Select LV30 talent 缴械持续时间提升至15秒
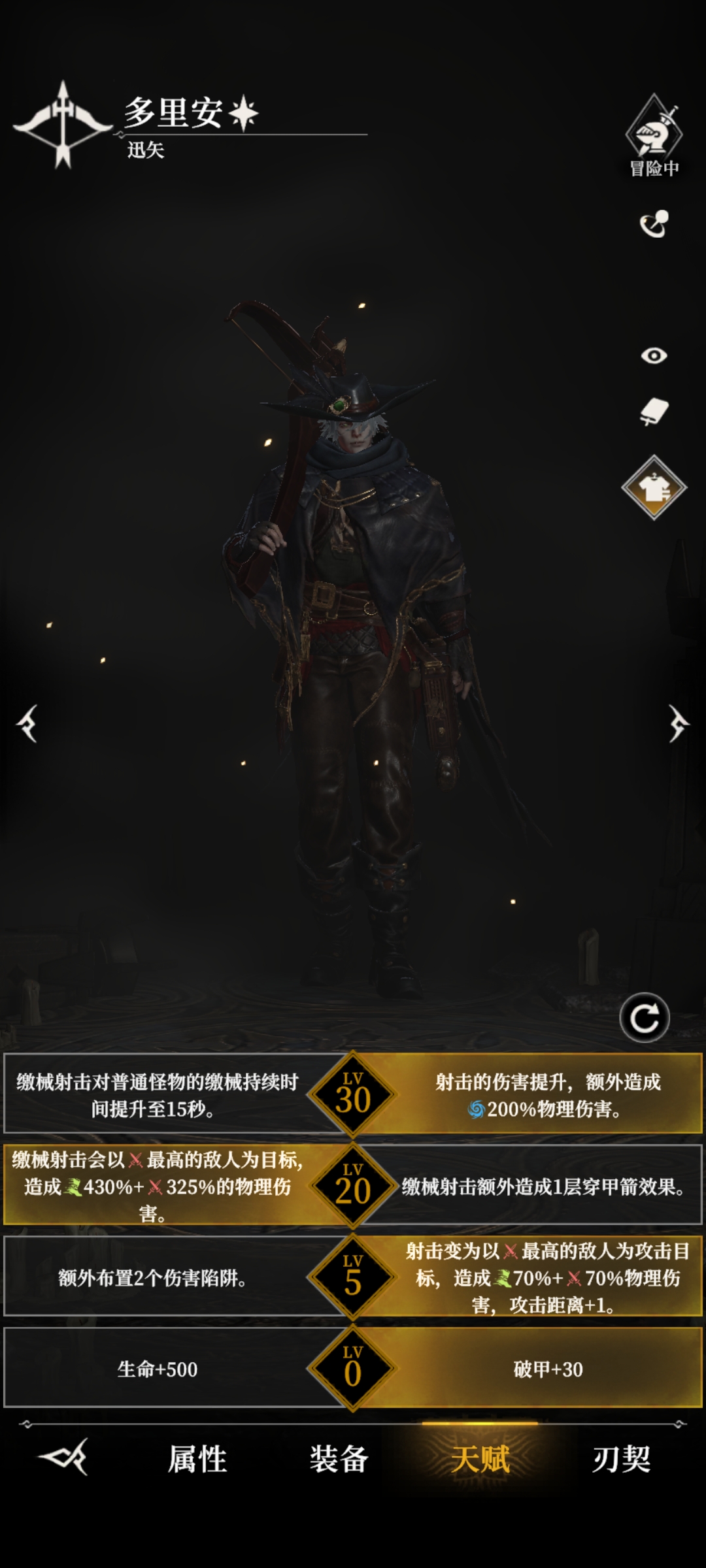 click(x=157, y=1095)
